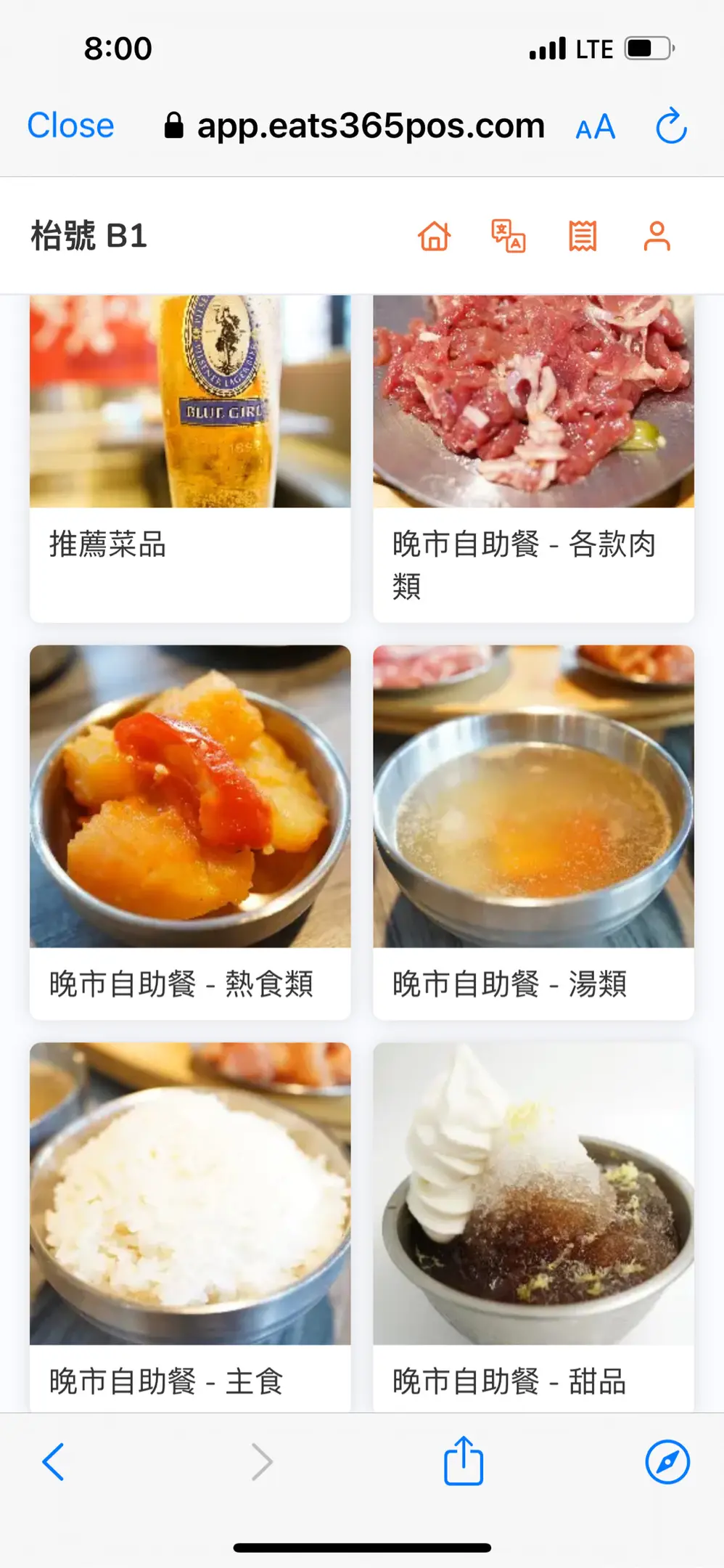View the order receipt icon

click(x=583, y=236)
